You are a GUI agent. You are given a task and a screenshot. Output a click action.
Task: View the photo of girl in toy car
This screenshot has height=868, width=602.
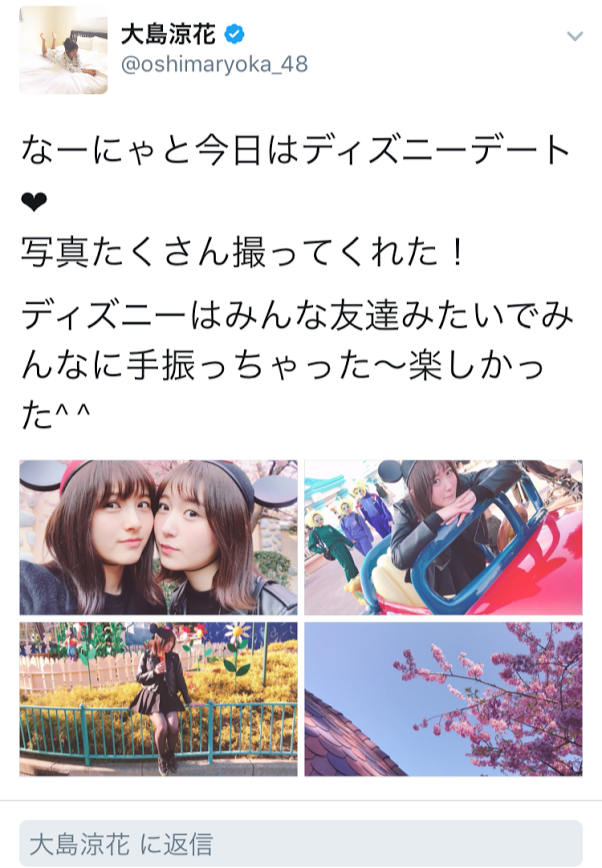[443, 537]
